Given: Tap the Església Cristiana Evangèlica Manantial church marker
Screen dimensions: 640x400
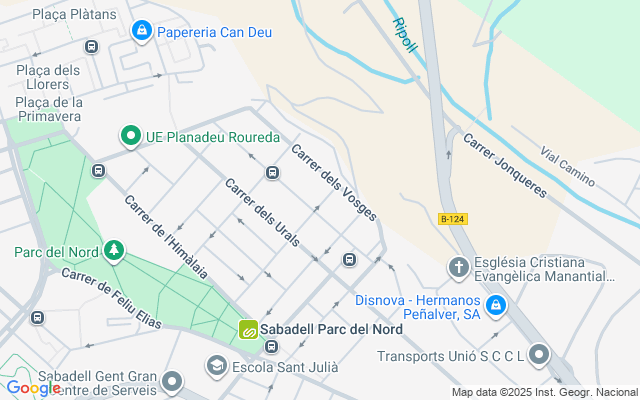Looking at the screenshot, I should (458, 267).
